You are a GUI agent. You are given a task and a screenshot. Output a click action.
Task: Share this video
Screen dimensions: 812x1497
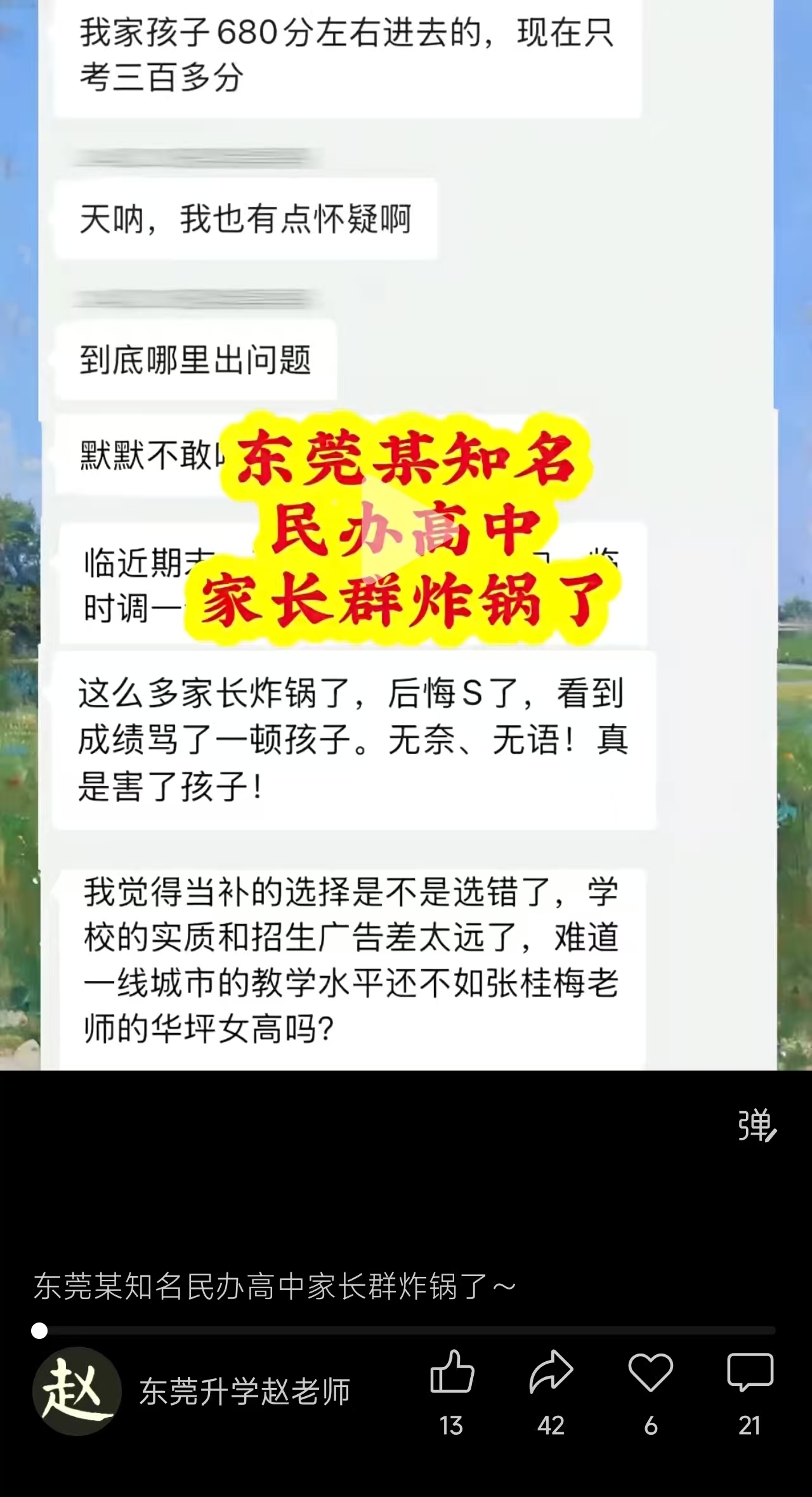(551, 1374)
